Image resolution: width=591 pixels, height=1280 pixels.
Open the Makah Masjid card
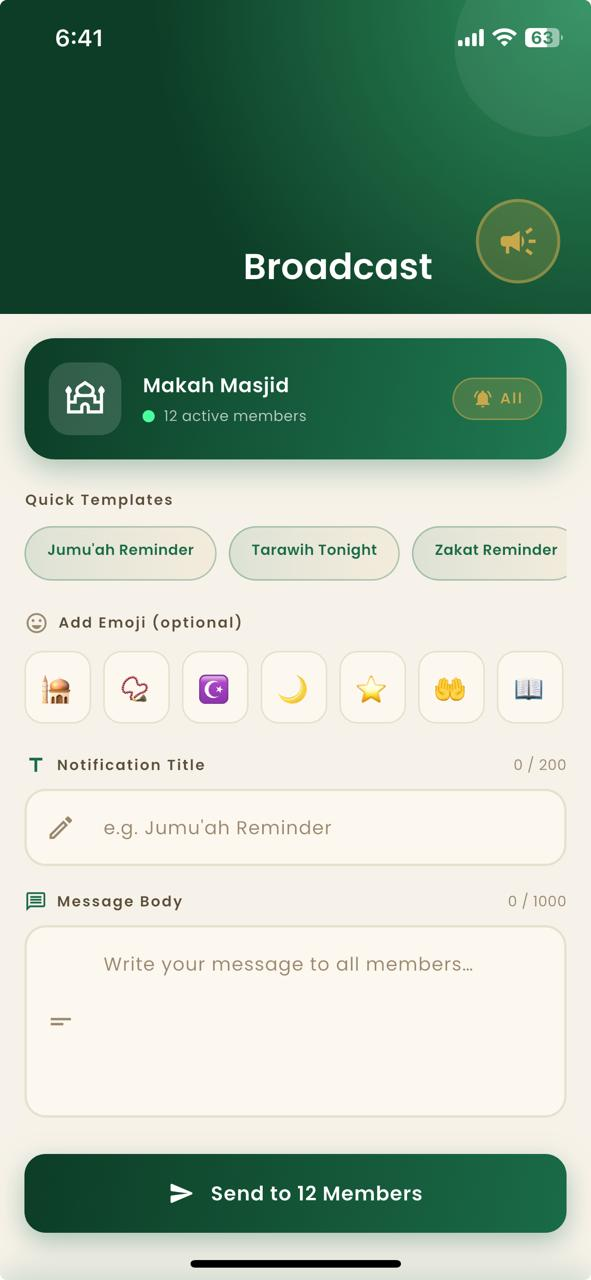tap(295, 398)
